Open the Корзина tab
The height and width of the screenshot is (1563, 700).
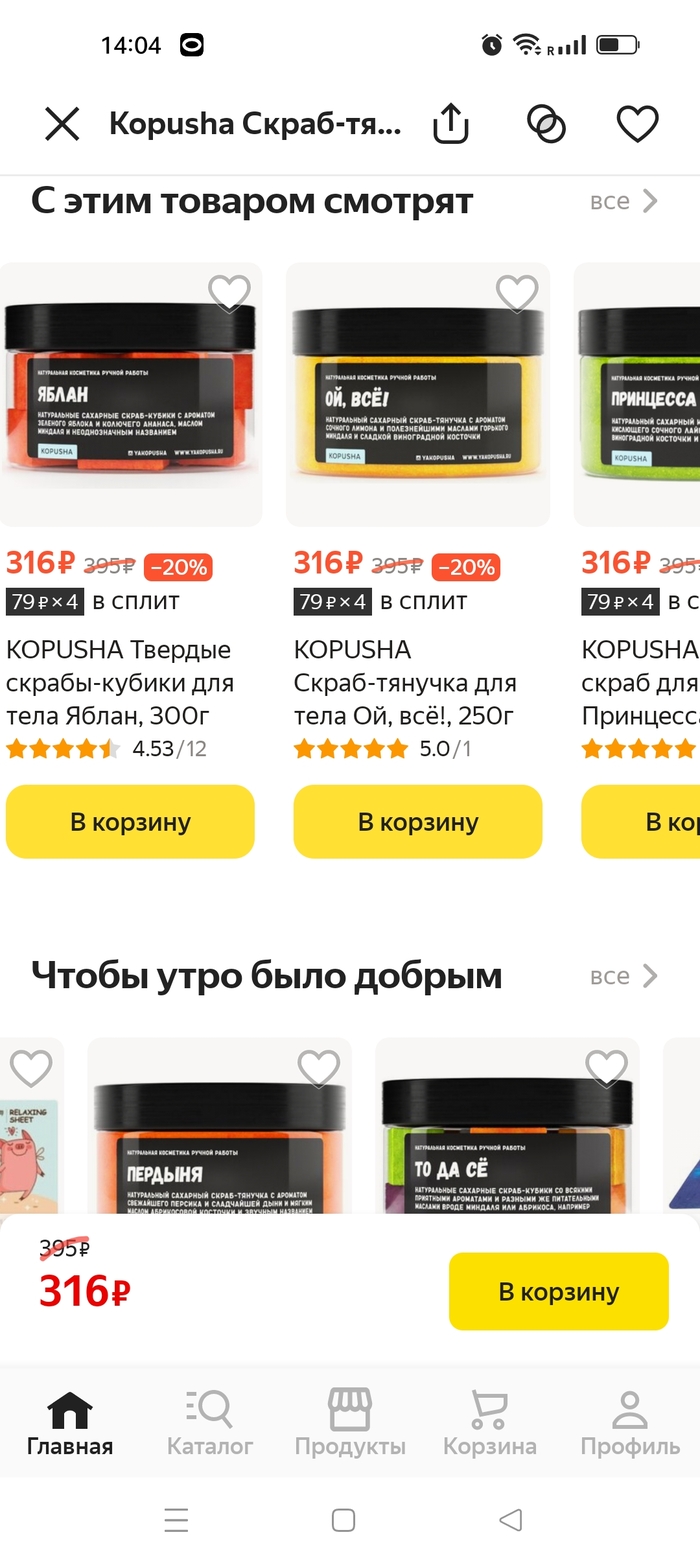489,1422
